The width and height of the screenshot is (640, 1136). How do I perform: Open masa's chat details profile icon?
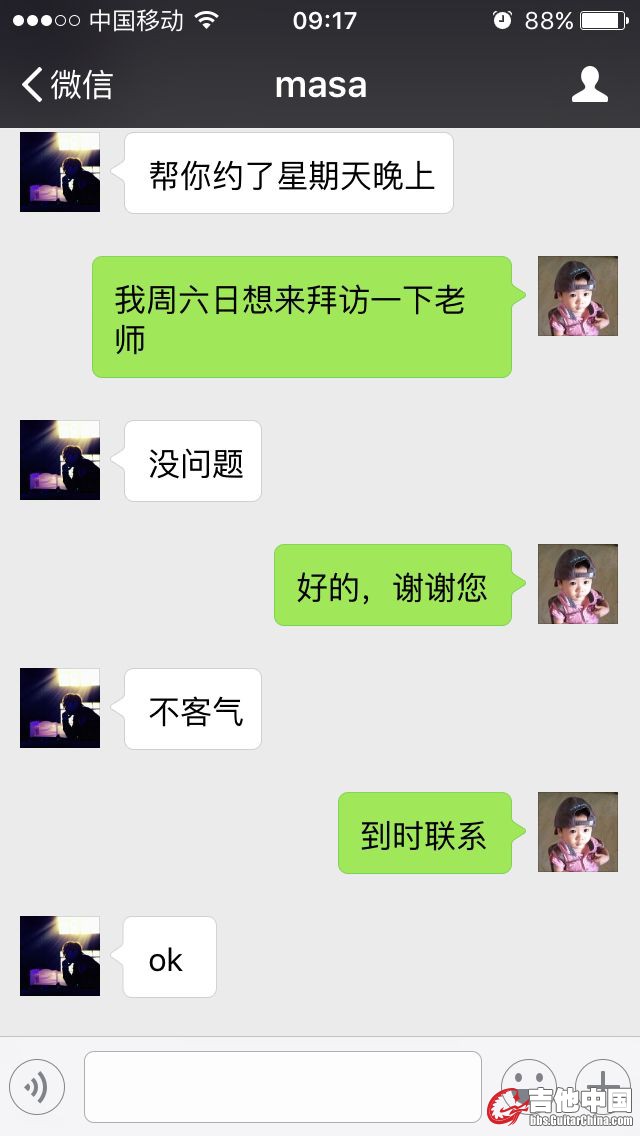tap(589, 85)
